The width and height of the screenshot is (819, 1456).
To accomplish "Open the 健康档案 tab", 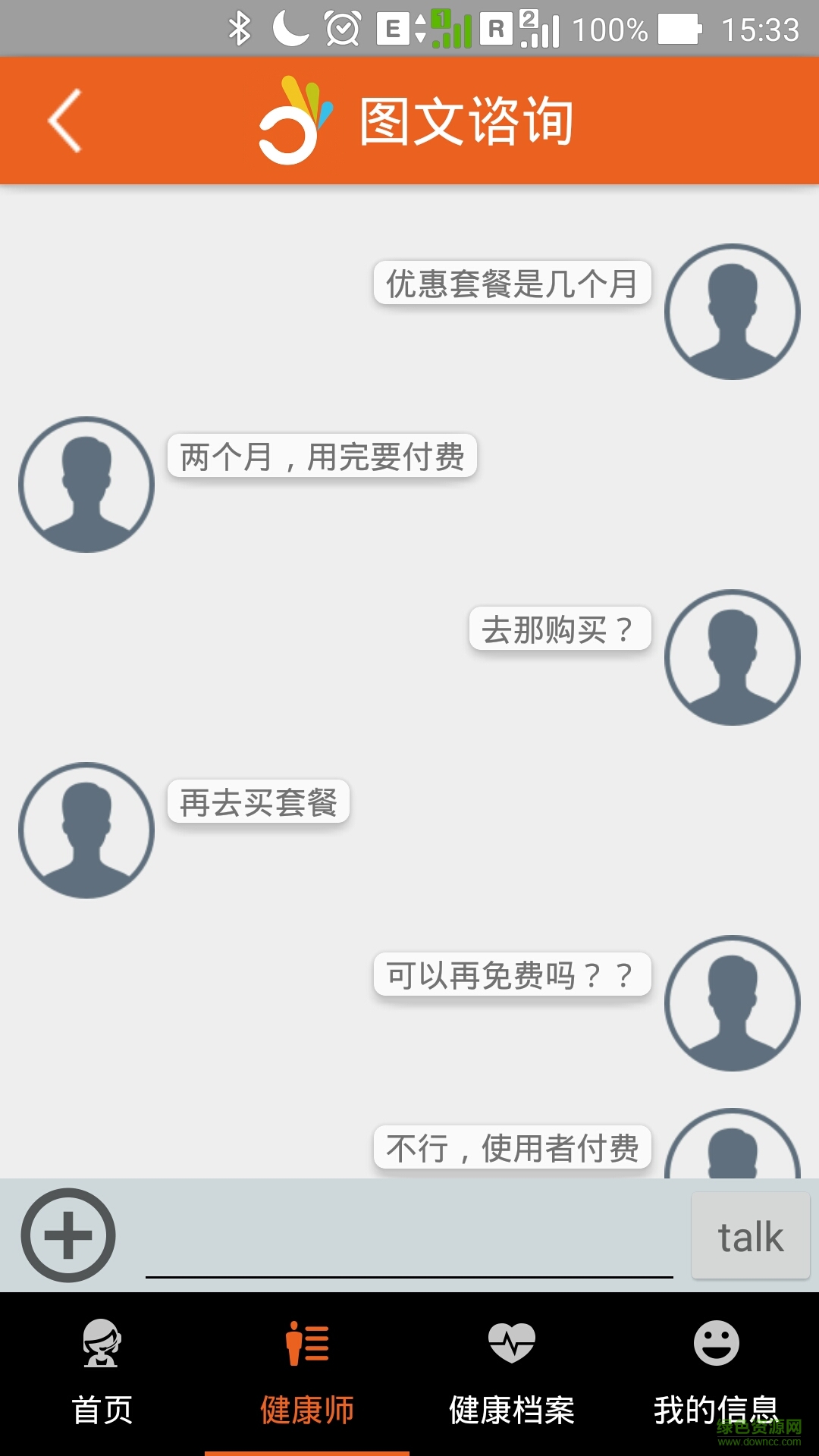I will click(x=512, y=1374).
